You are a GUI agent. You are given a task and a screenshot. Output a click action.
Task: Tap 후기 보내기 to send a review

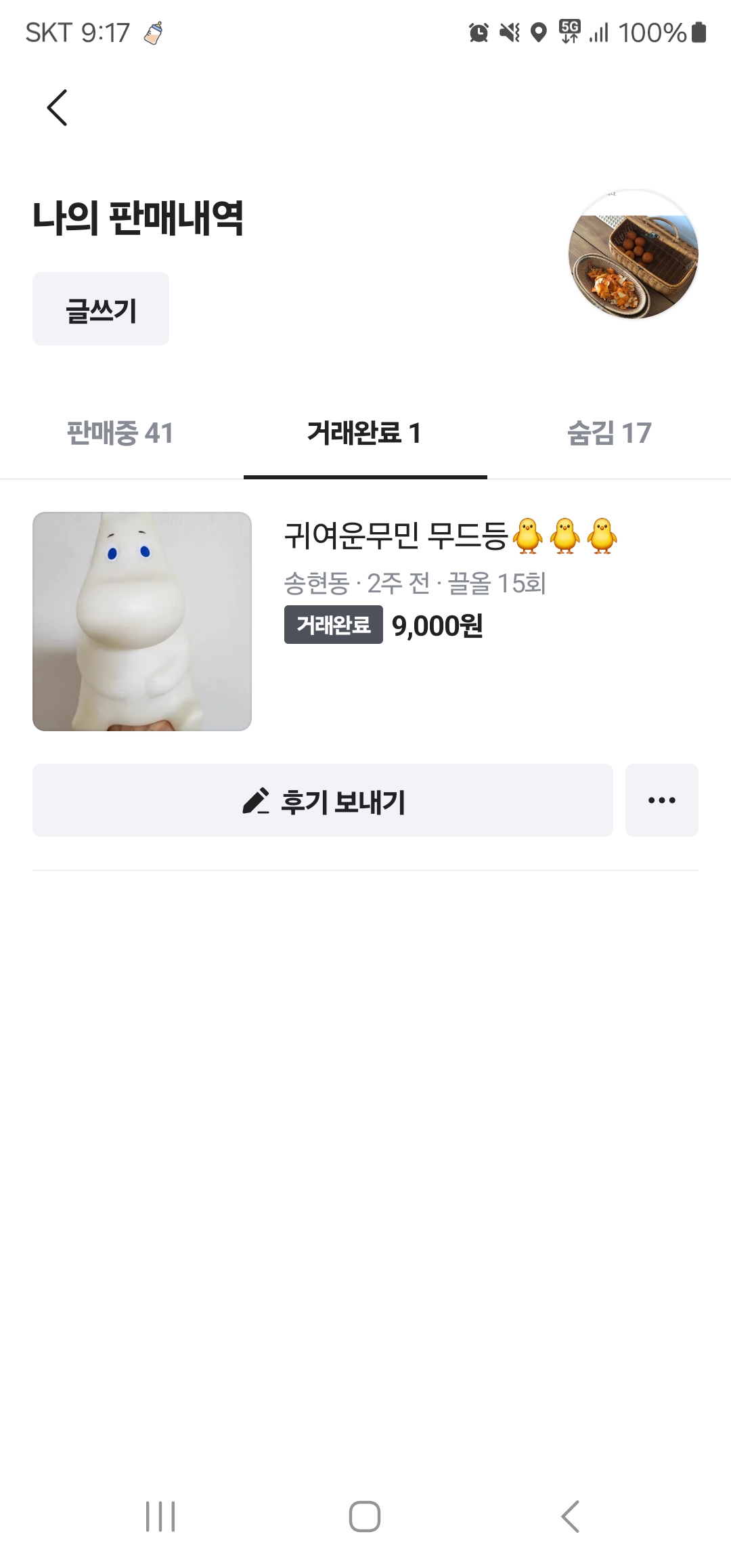323,800
